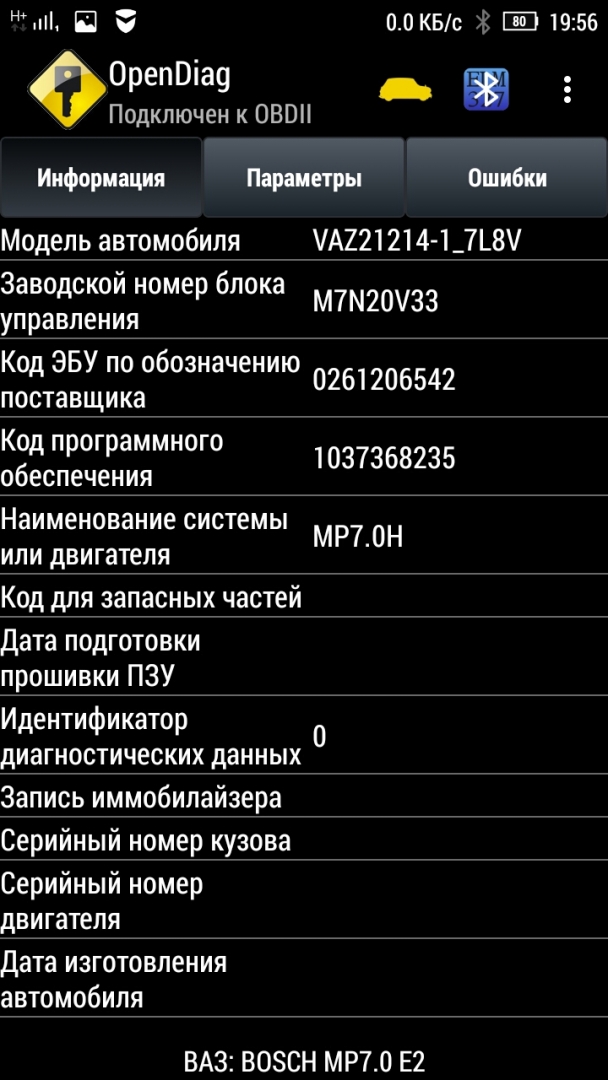The width and height of the screenshot is (608, 1080).
Task: Tap the Bluetooth connection icon
Action: click(486, 90)
